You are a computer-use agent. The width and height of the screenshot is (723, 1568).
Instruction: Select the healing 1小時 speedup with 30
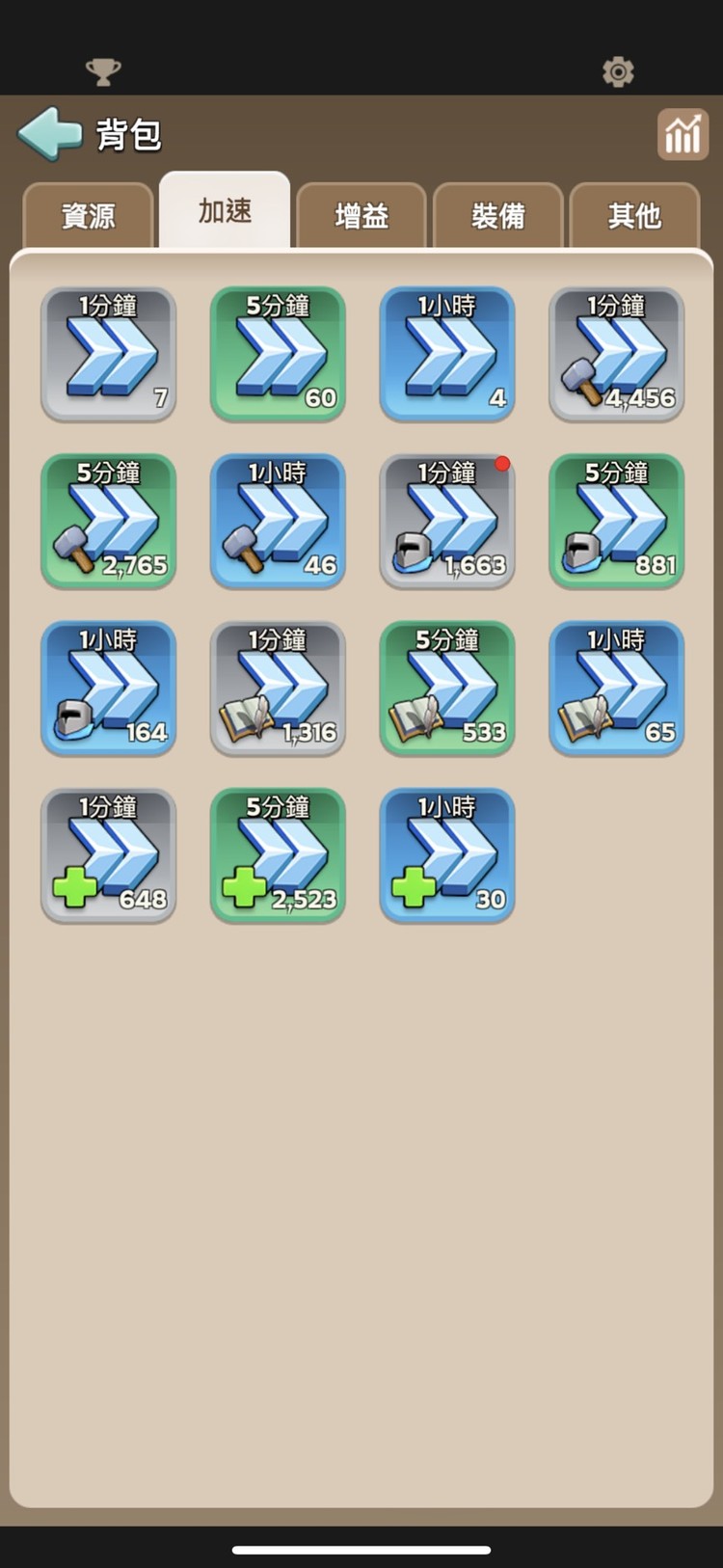coord(447,855)
